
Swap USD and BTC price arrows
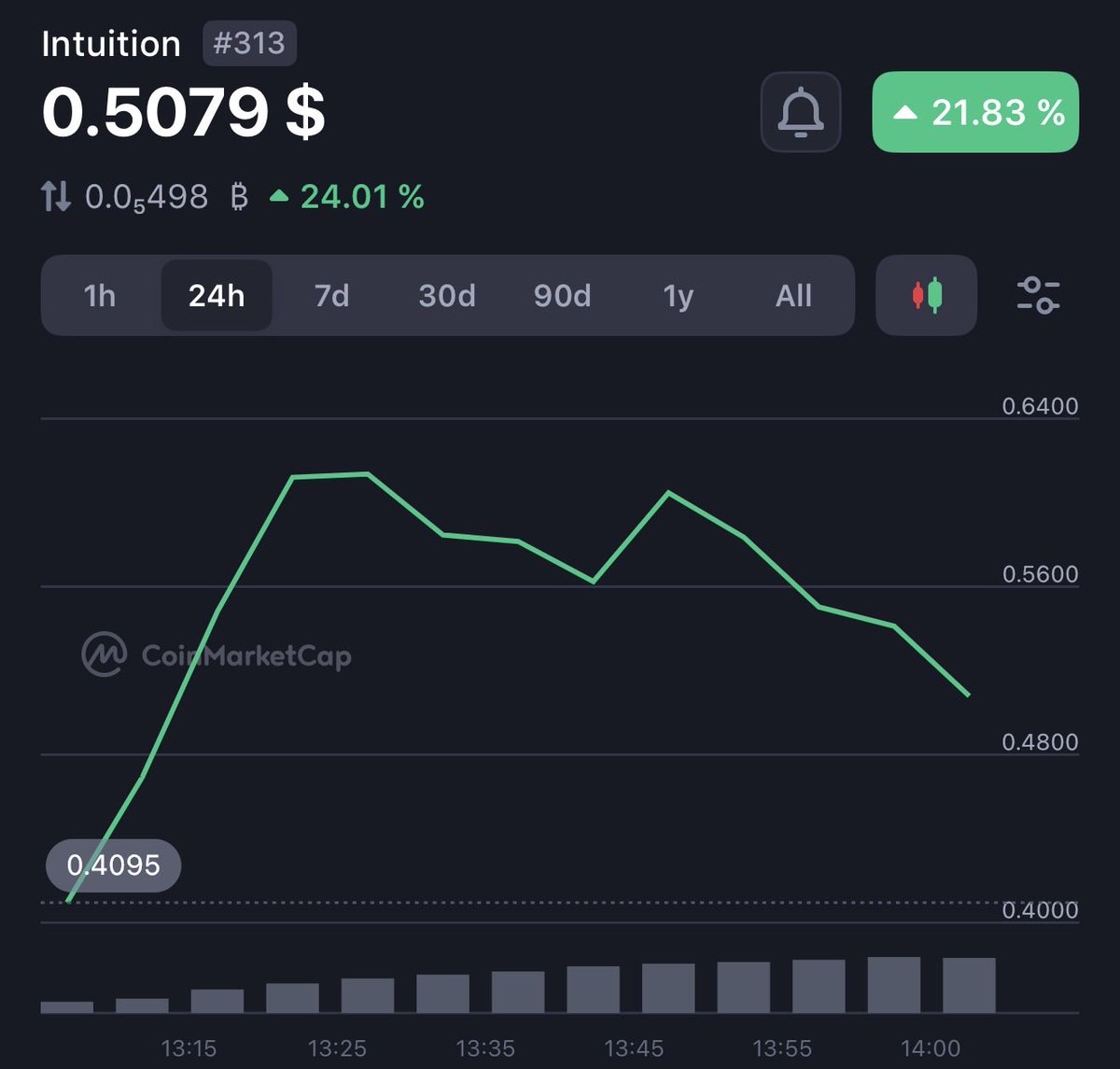click(x=56, y=197)
